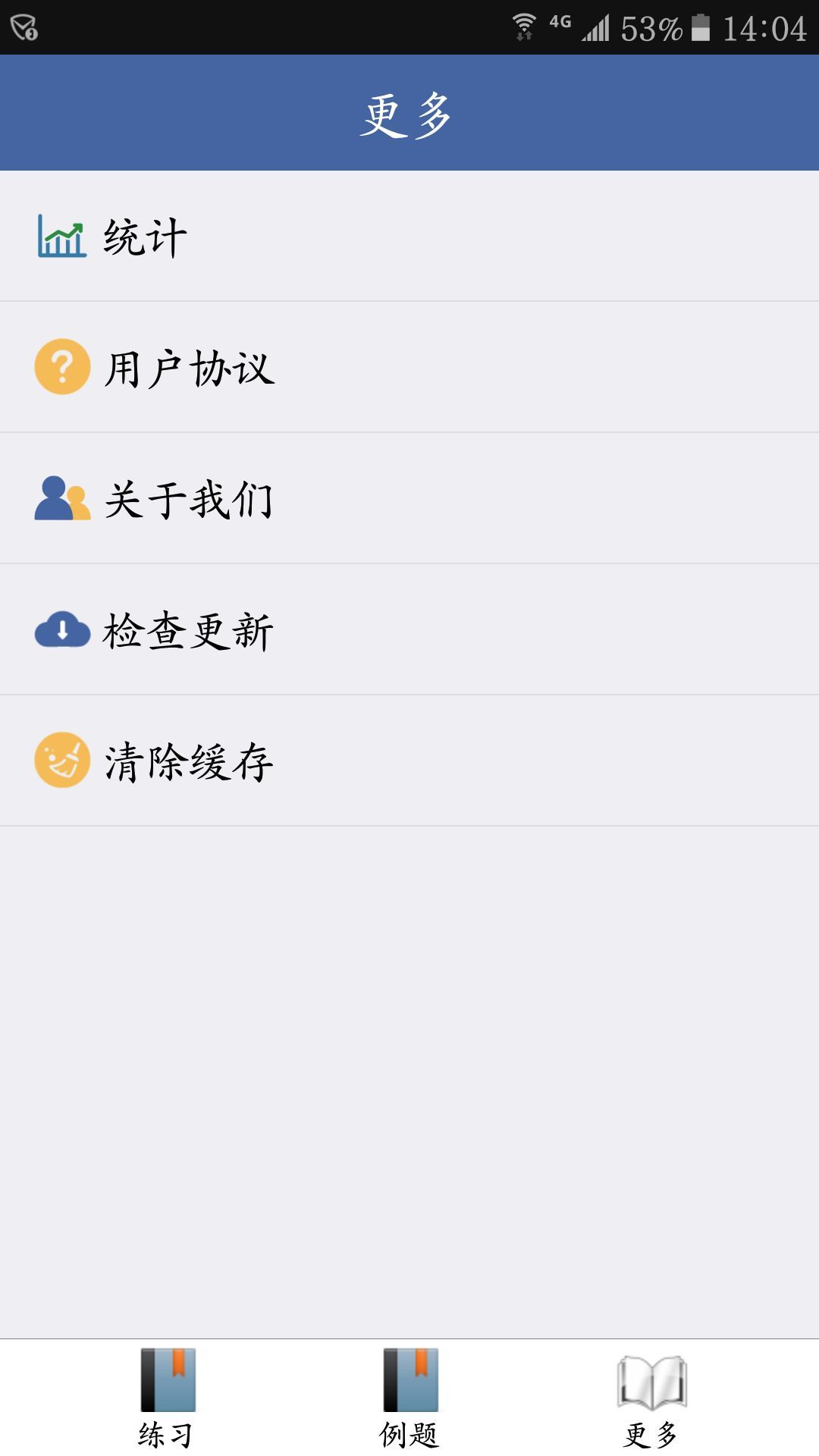Screen dimensions: 819x1456
Task: Switch to the 练习 practice tab
Action: [167, 1398]
